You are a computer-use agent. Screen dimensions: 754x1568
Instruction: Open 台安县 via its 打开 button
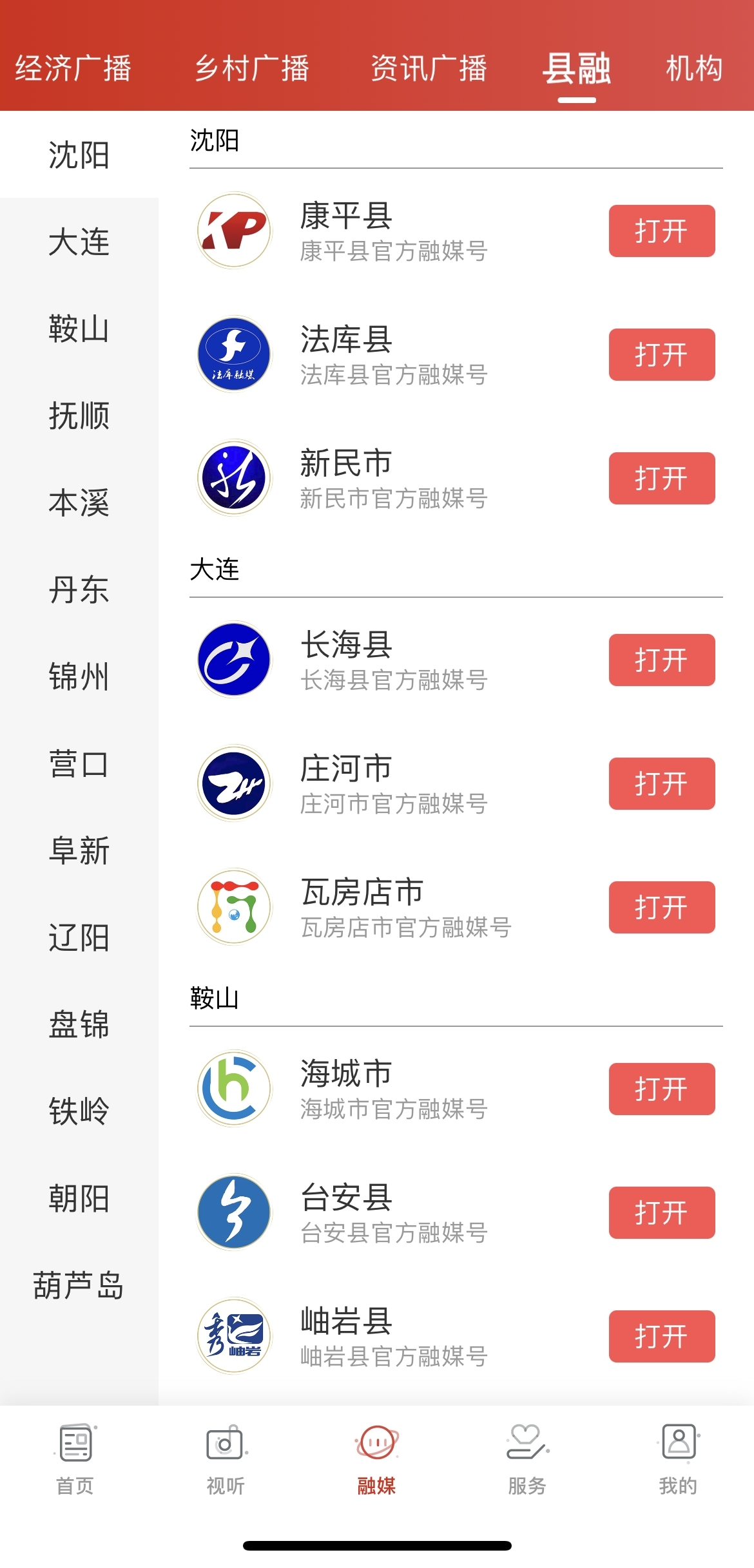[x=662, y=1212]
